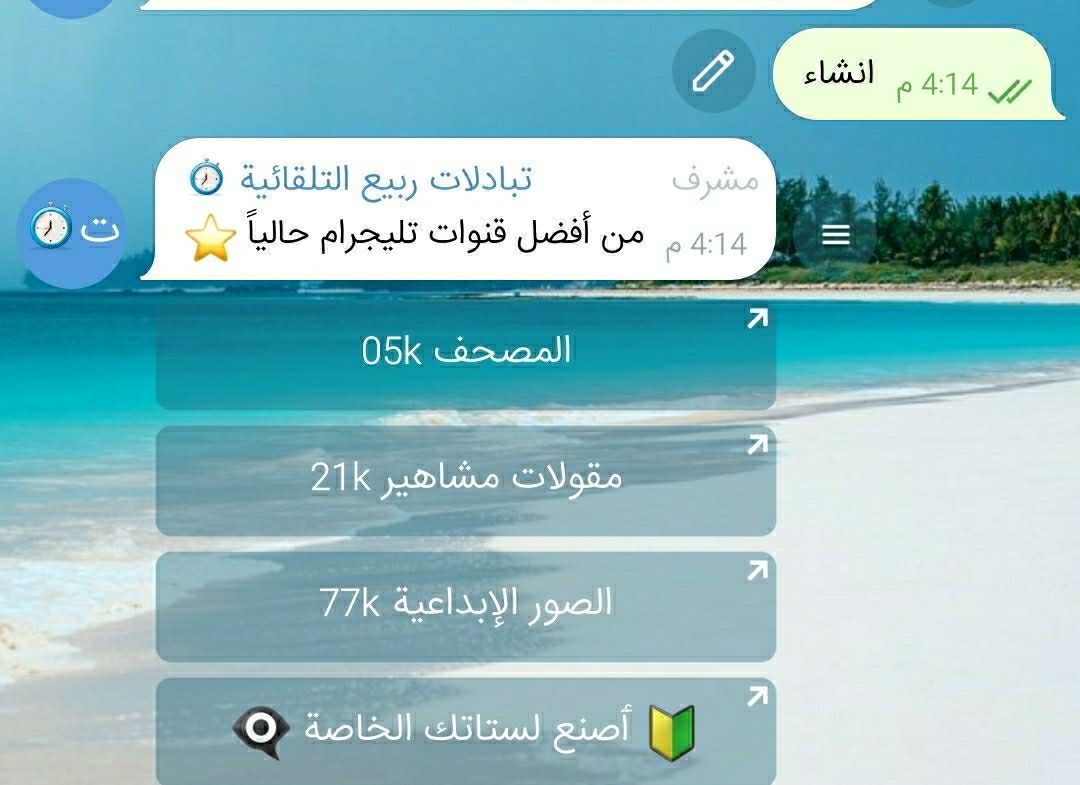Viewport: 1080px width, 785px height.
Task: Open the مقولات مشاهير 21k channel button
Action: [x=466, y=478]
